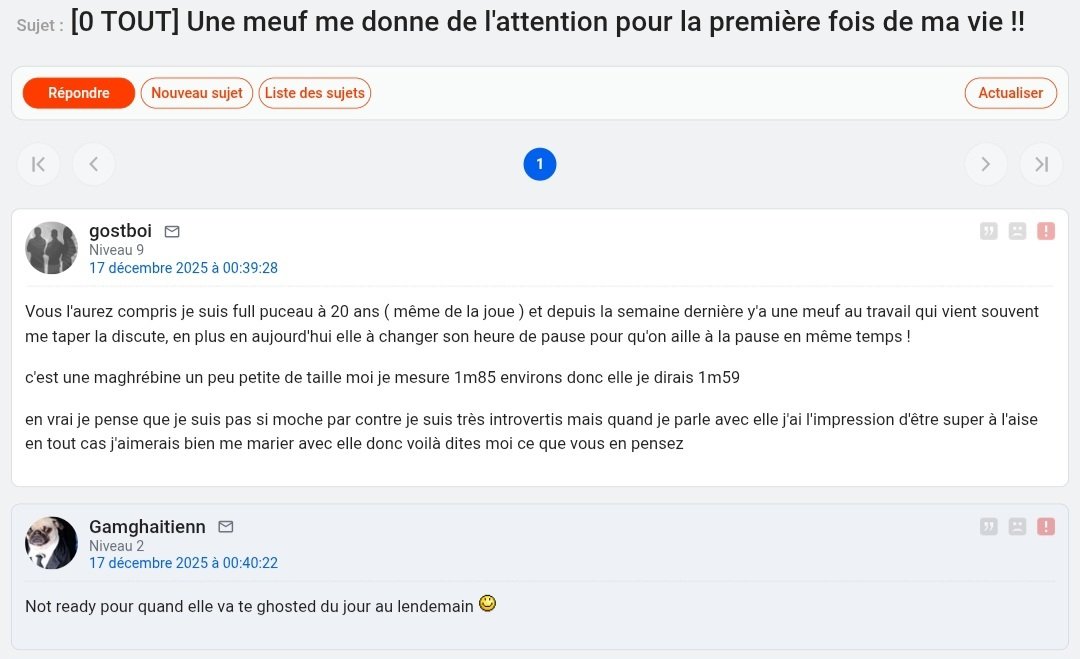Quote Gamghaitienn's reply
The image size is (1080, 659).
click(989, 526)
